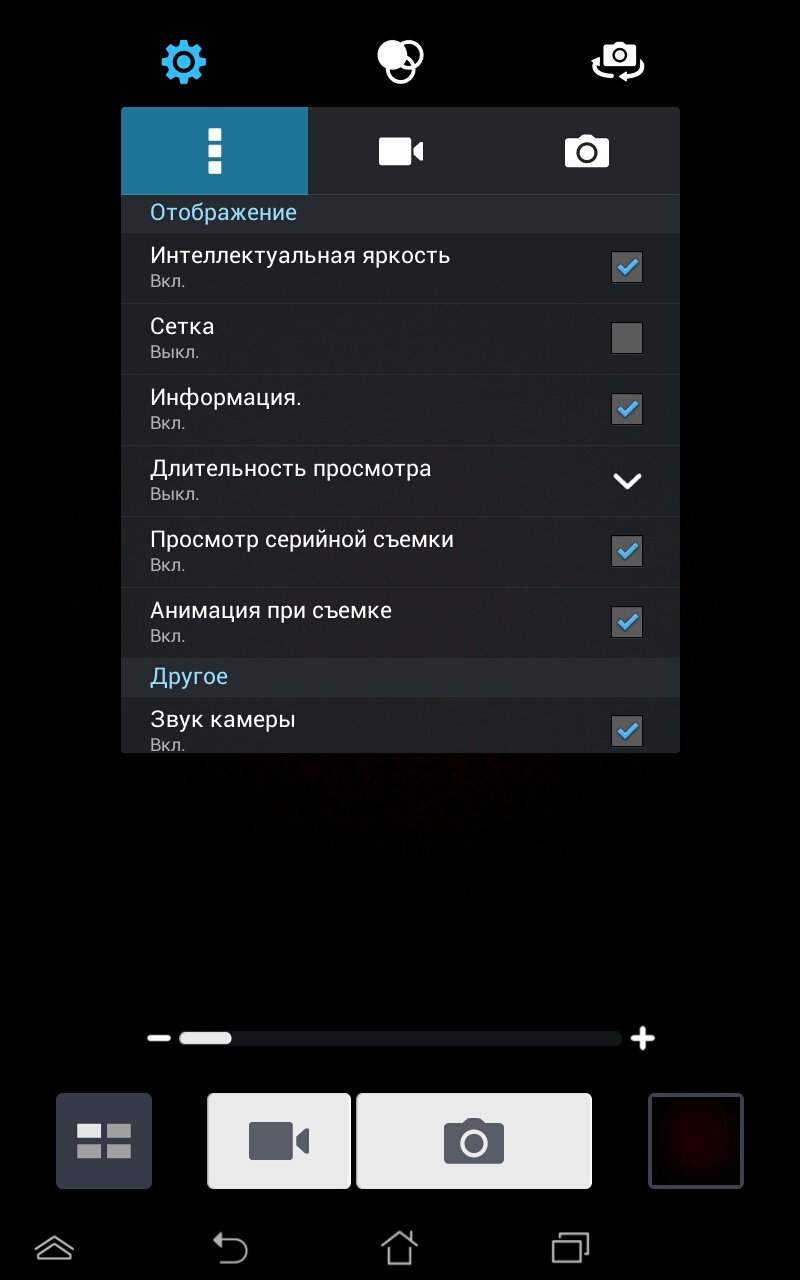Viewport: 800px width, 1280px height.
Task: Open the effects filter icon
Action: click(x=400, y=60)
